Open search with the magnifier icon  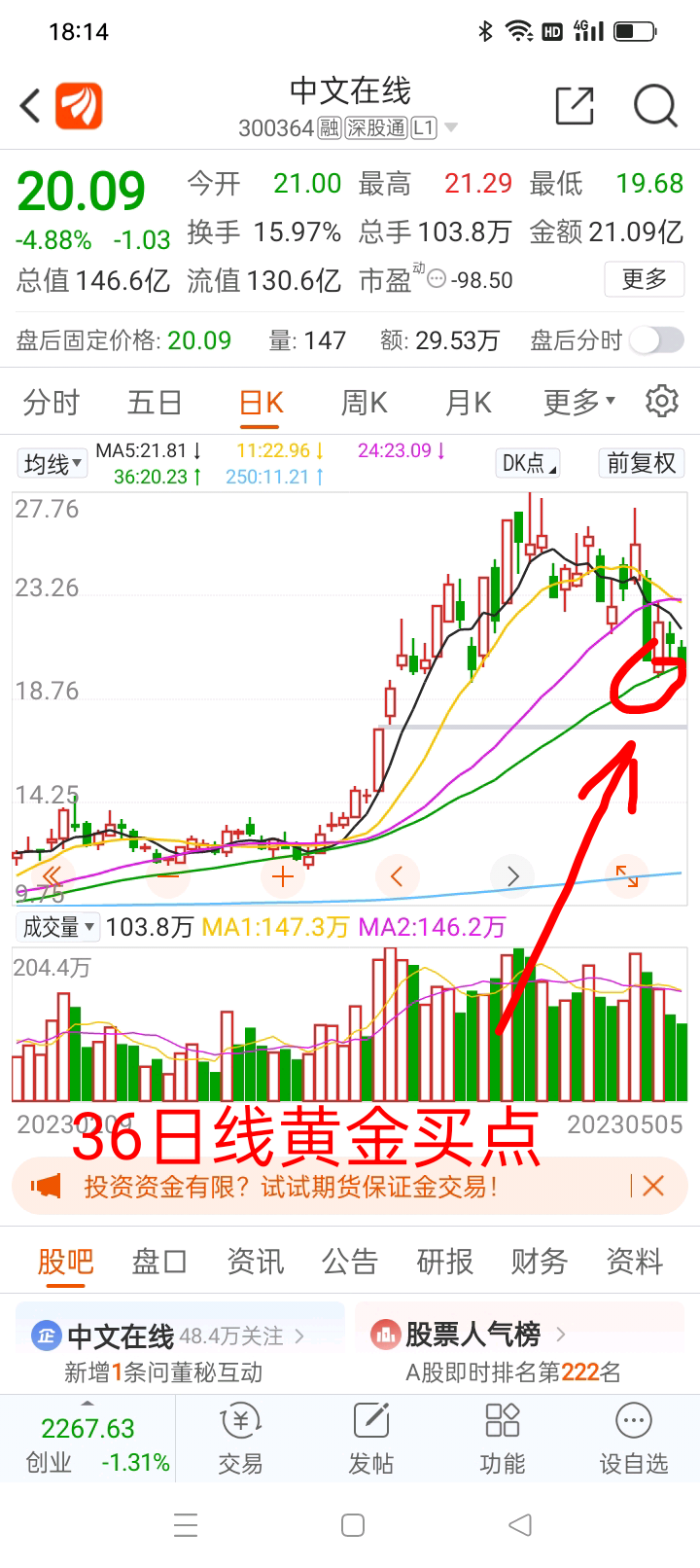pos(655,105)
